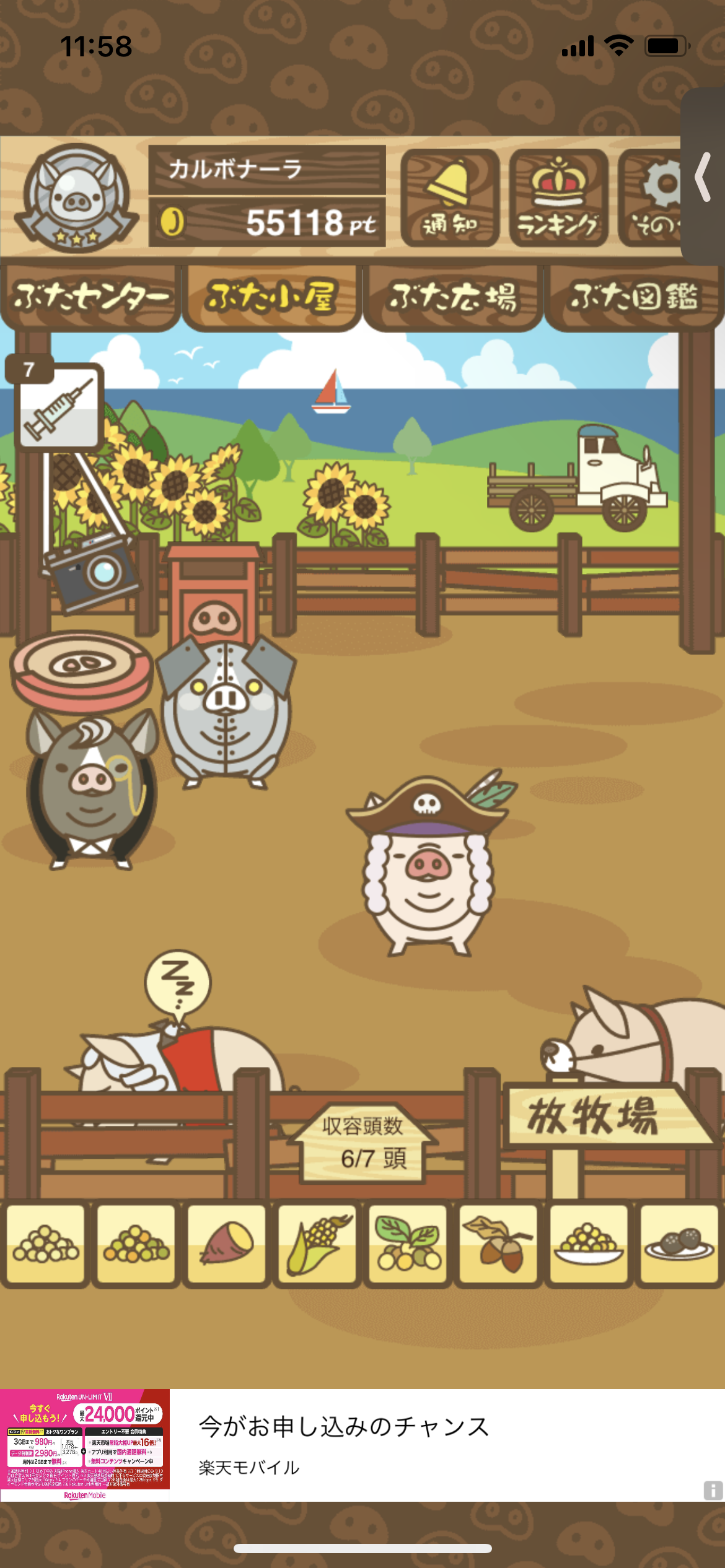Open the gear settings button
Image resolution: width=725 pixels, height=1568 pixels.
pos(651,198)
